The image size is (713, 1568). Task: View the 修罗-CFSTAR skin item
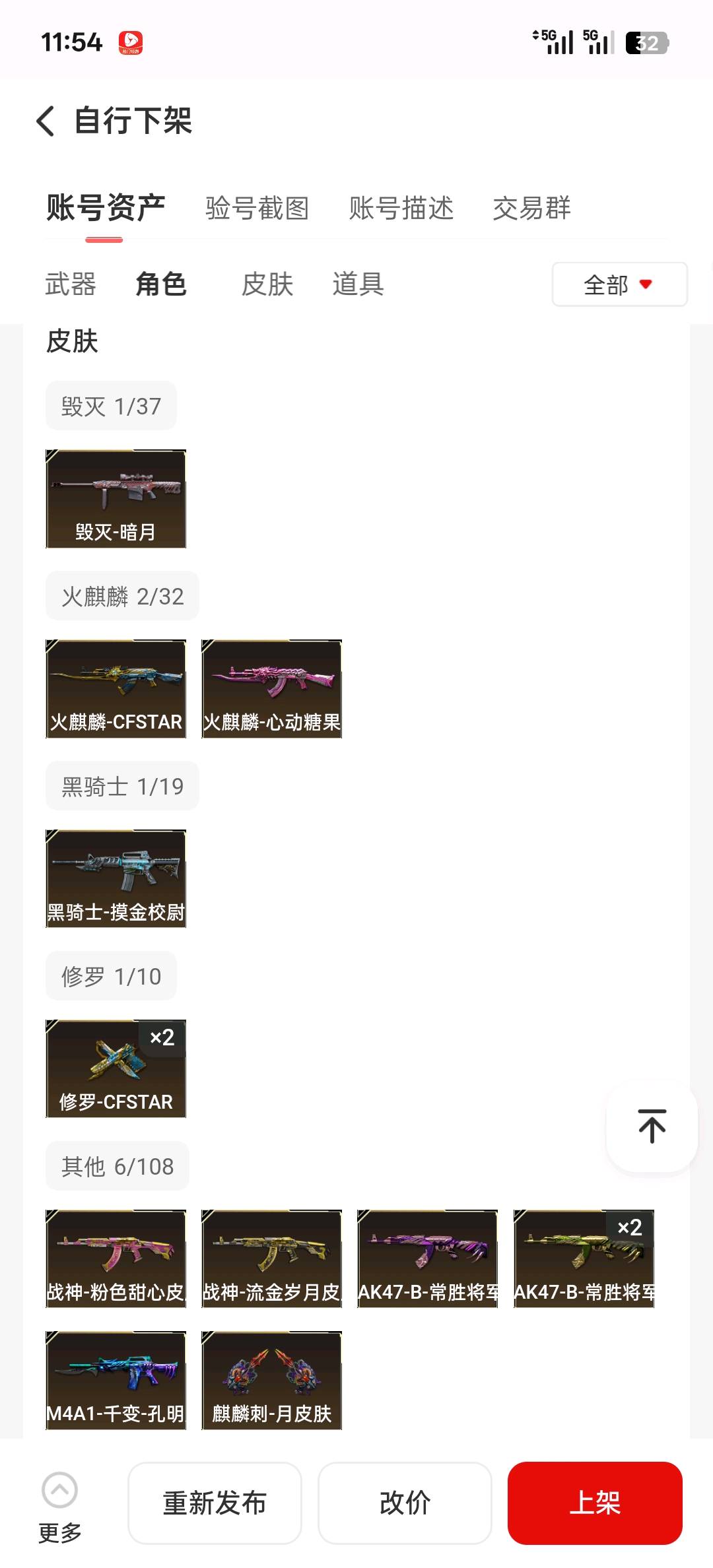click(x=116, y=1069)
